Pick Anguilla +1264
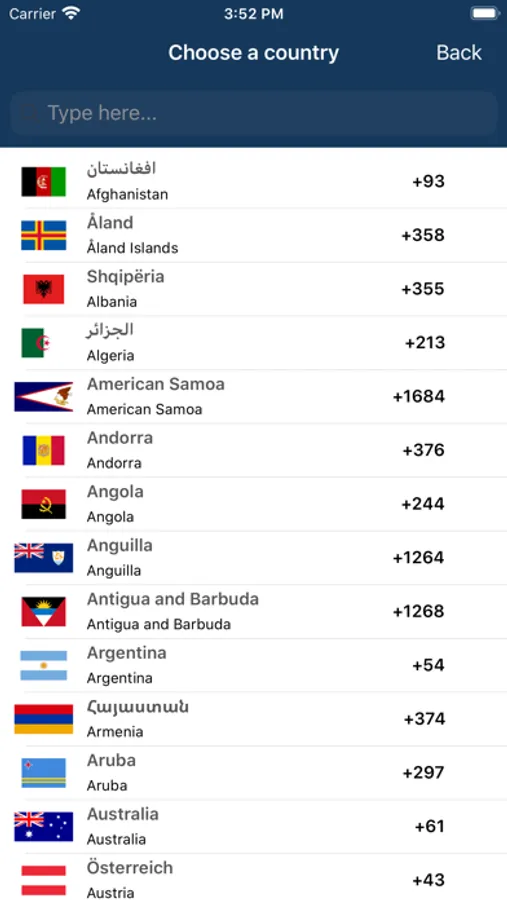This screenshot has width=507, height=900. click(253, 558)
